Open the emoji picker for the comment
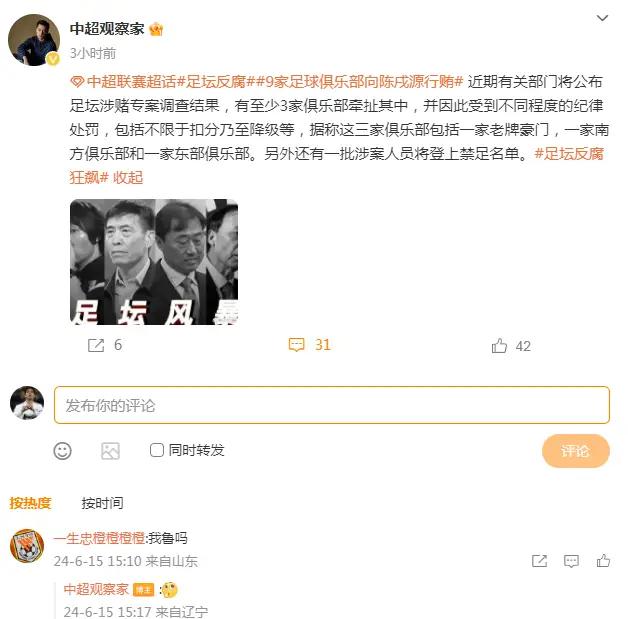This screenshot has width=628, height=619. tap(63, 451)
